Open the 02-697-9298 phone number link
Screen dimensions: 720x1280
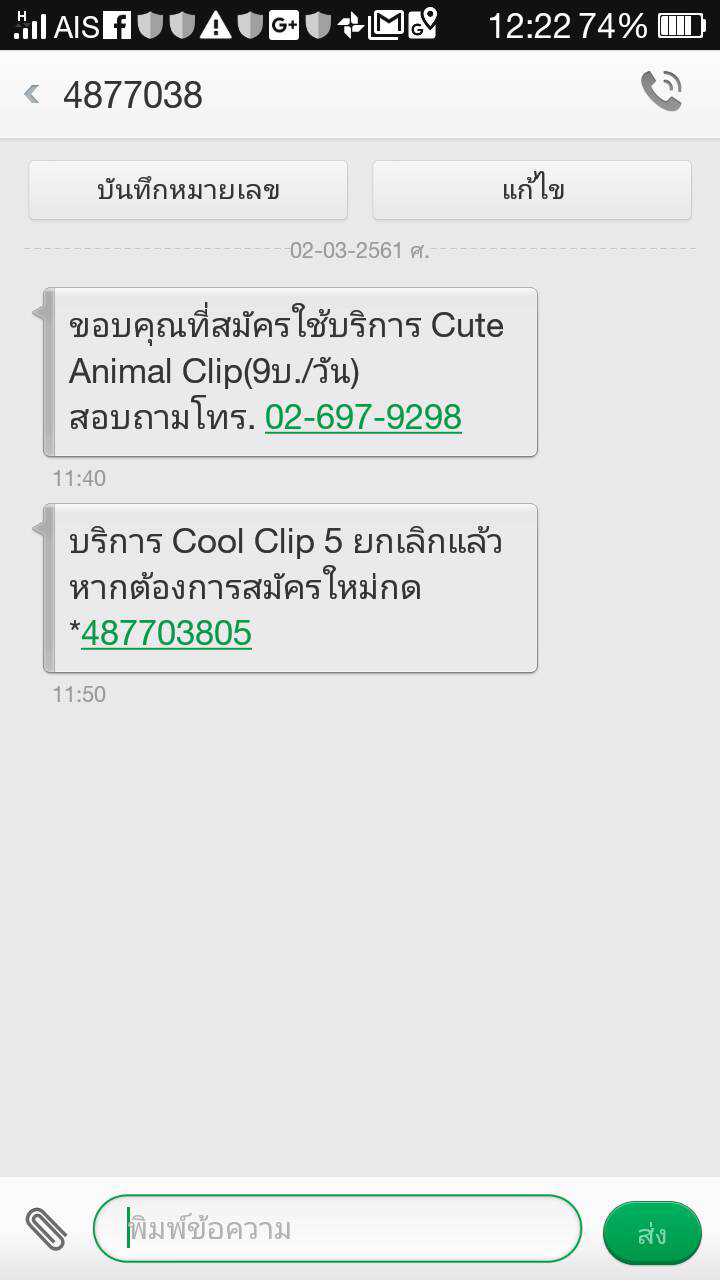[363, 417]
